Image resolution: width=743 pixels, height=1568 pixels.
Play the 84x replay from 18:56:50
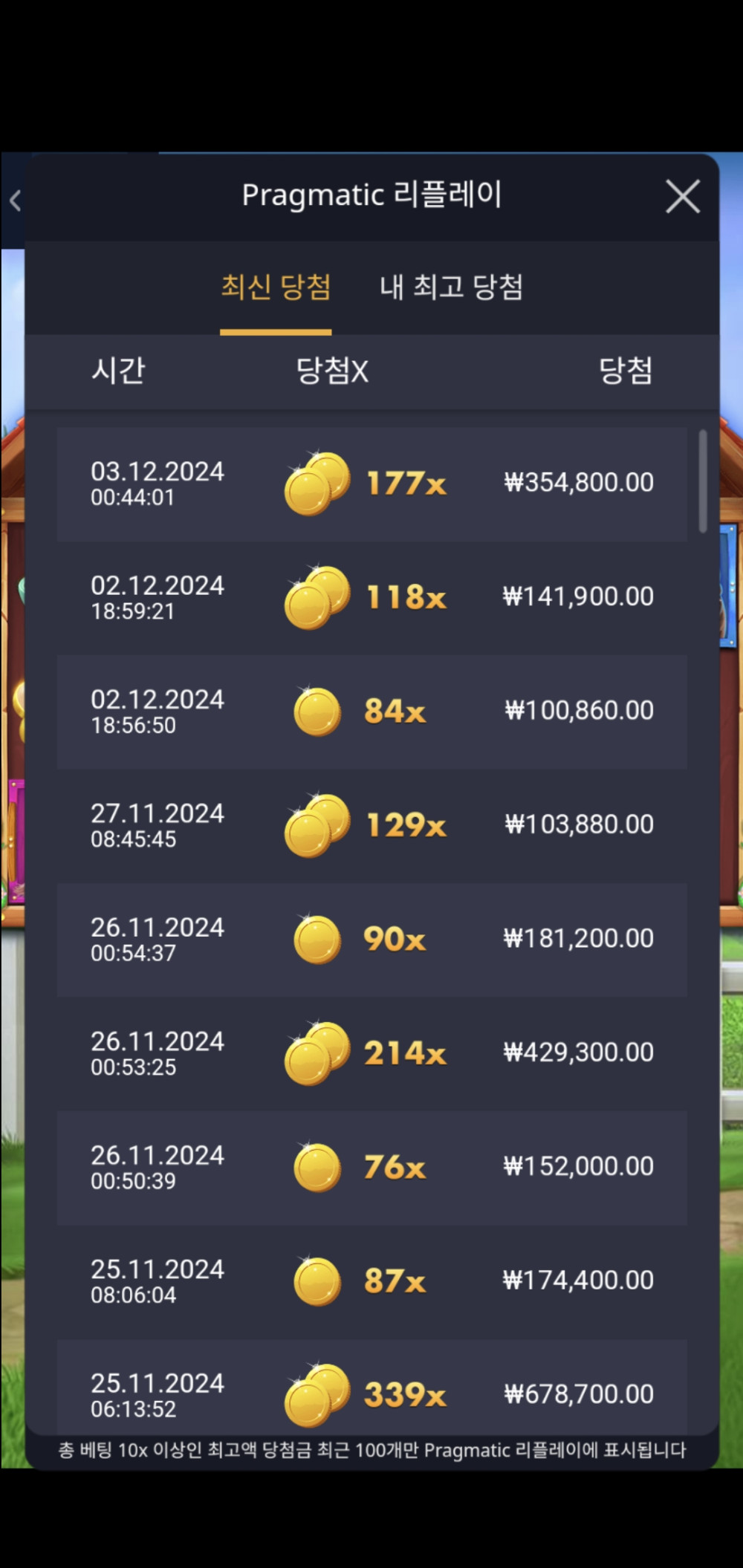[x=371, y=712]
